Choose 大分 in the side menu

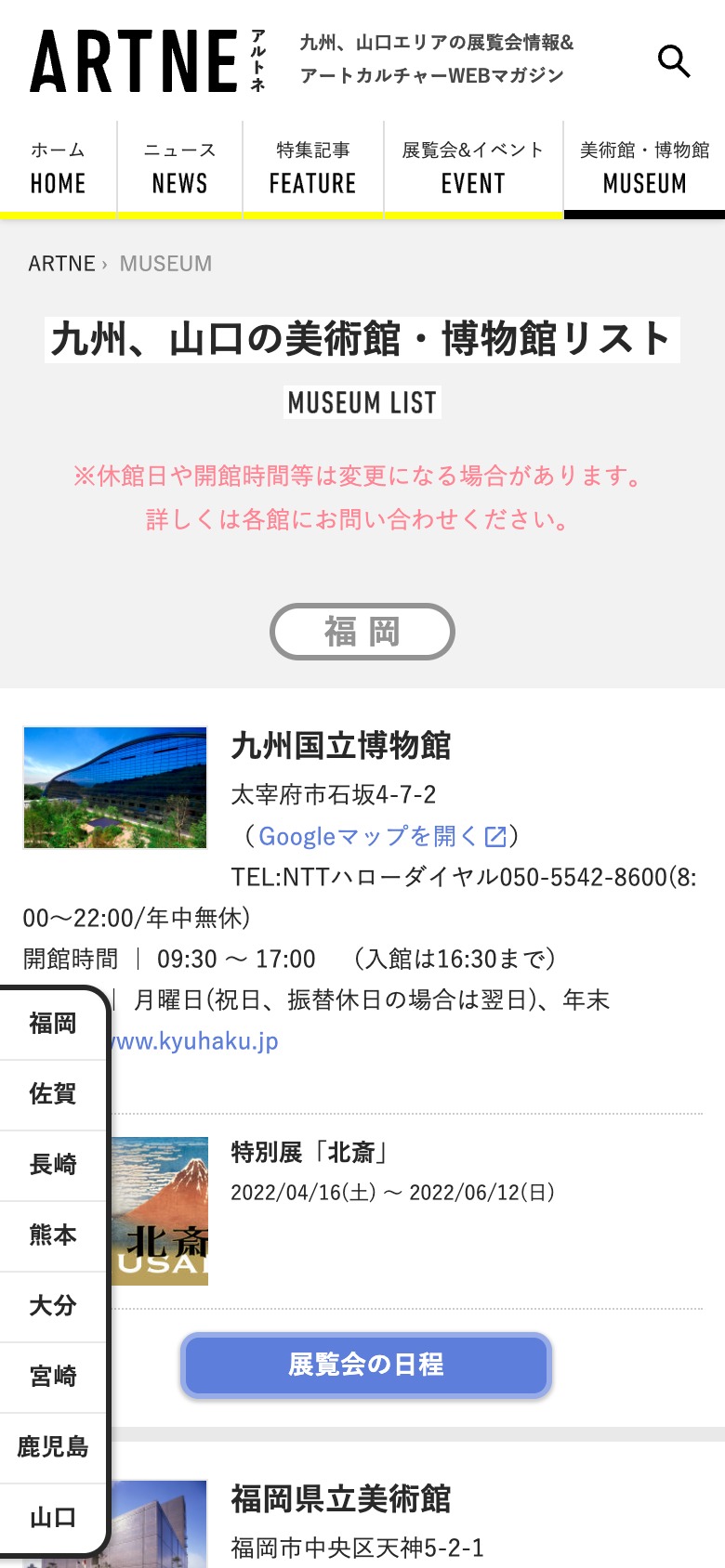click(x=53, y=1306)
